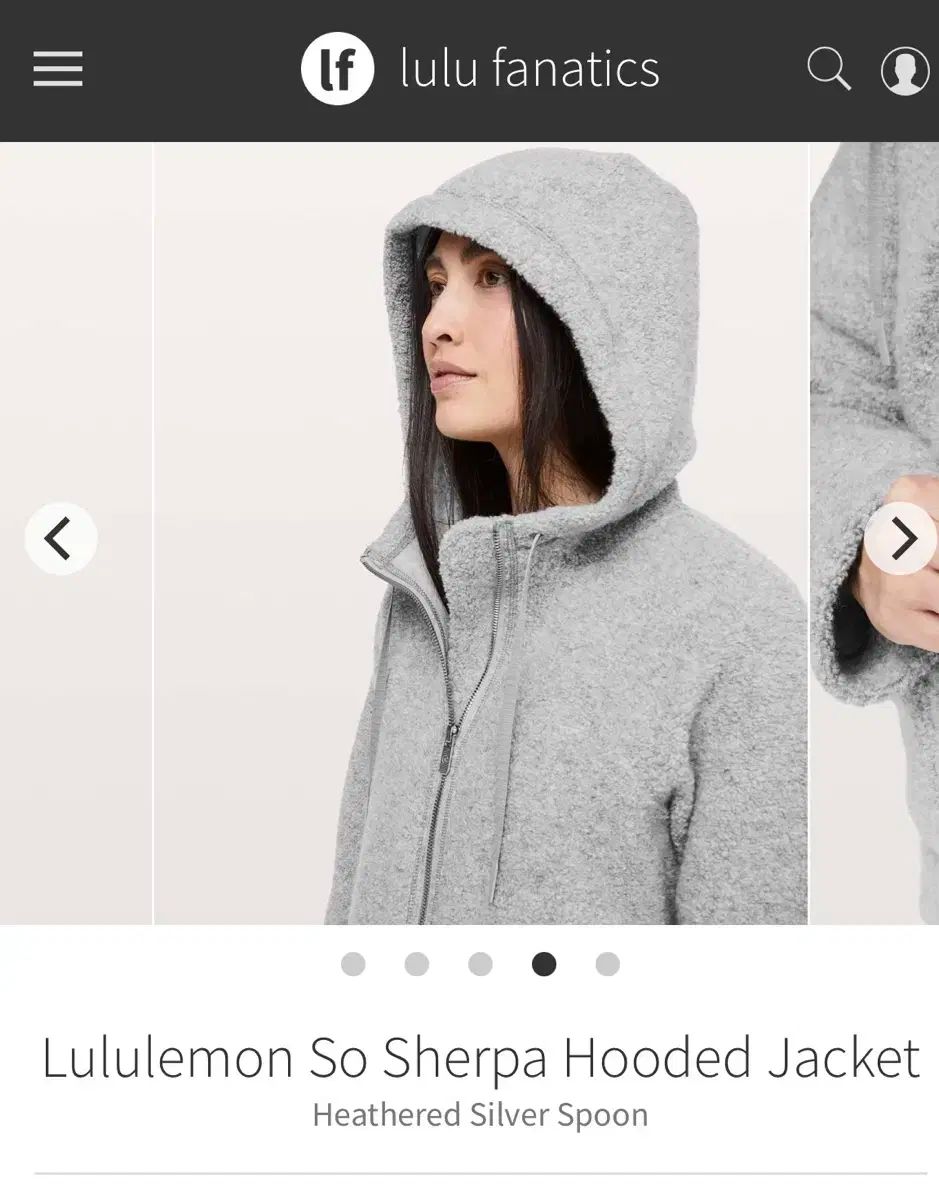This screenshot has height=1200, width=939.
Task: Show the next product photo
Action: (901, 538)
